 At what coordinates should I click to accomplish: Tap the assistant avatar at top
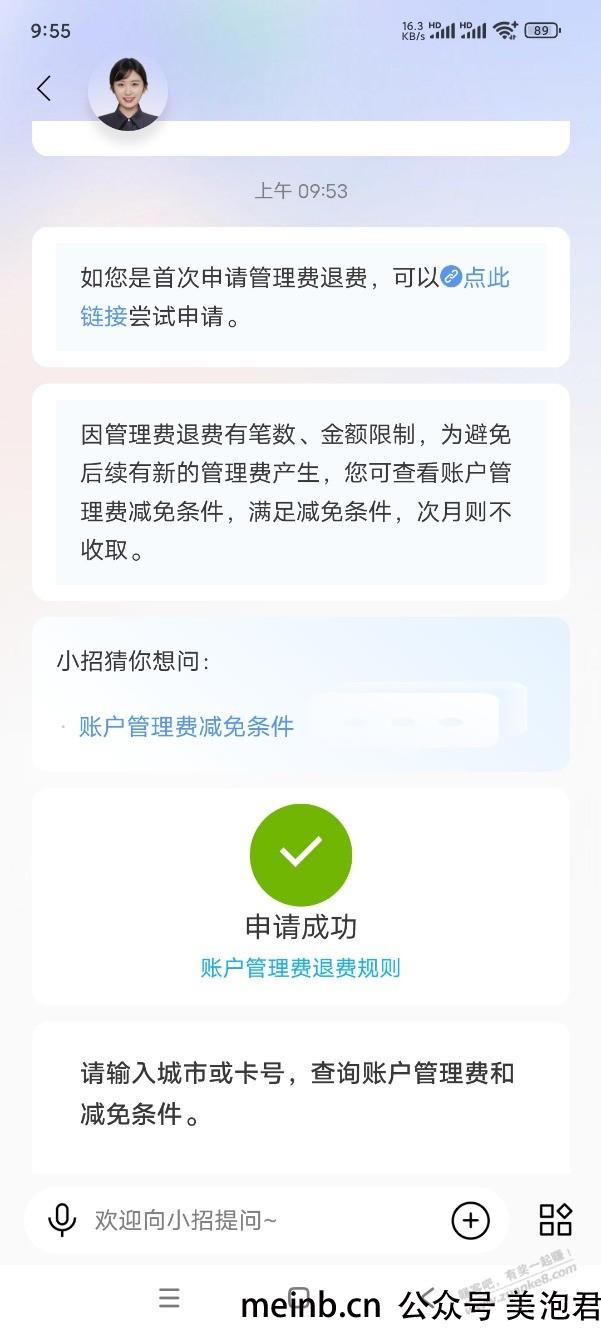(x=128, y=92)
